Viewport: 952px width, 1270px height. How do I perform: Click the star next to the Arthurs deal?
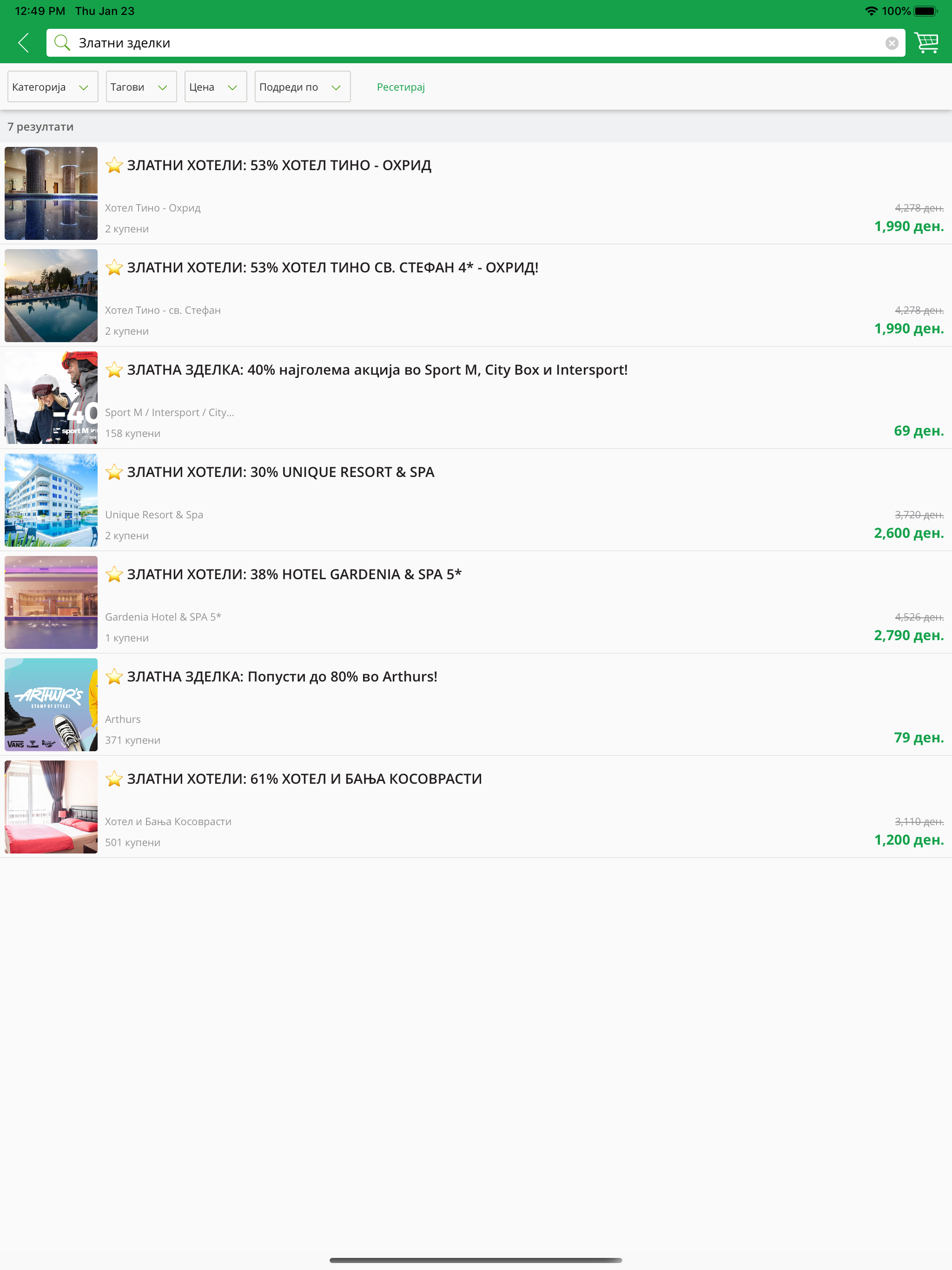pyautogui.click(x=114, y=677)
